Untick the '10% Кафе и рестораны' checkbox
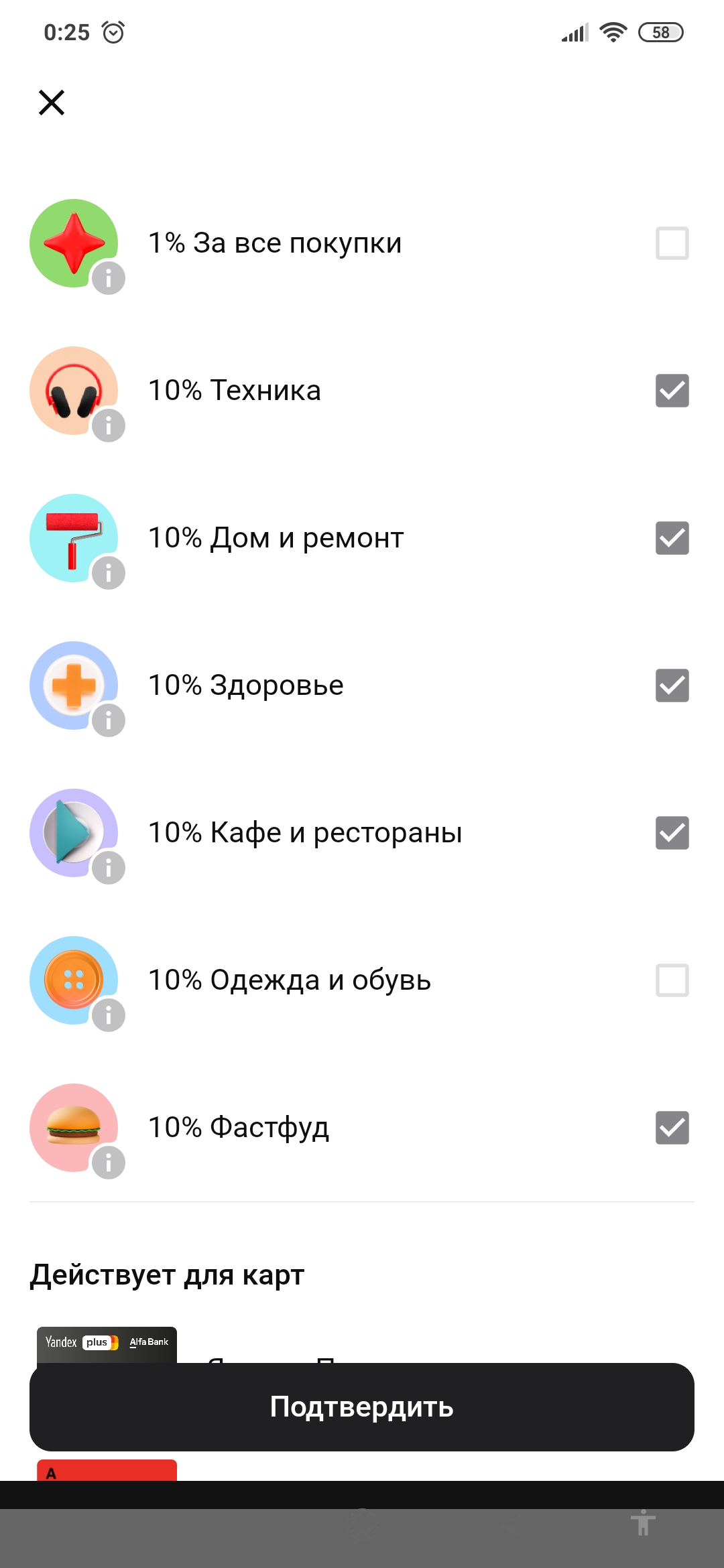Viewport: 724px width, 1568px height. click(672, 833)
